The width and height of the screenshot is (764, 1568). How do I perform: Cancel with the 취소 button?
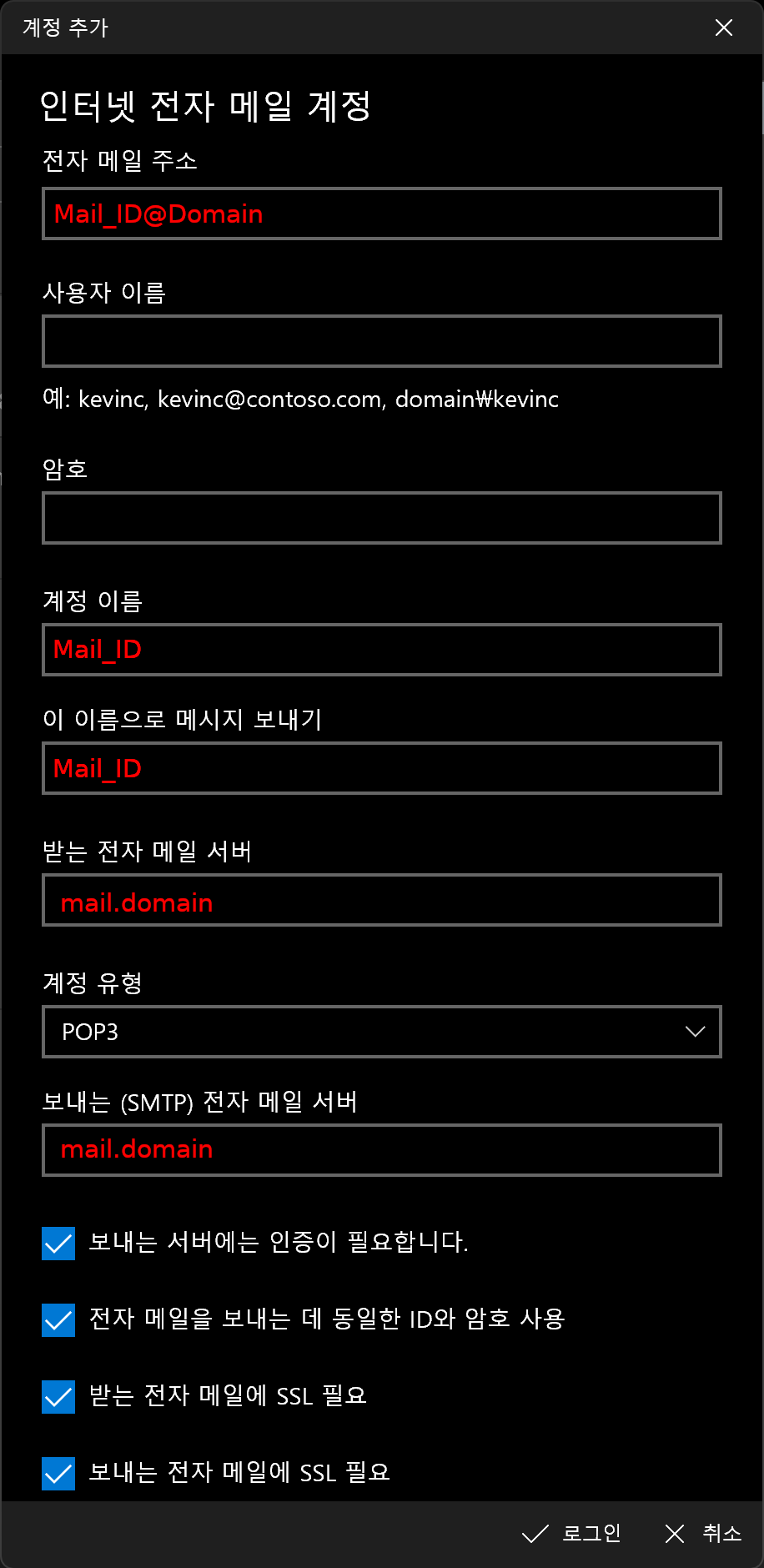703,1533
